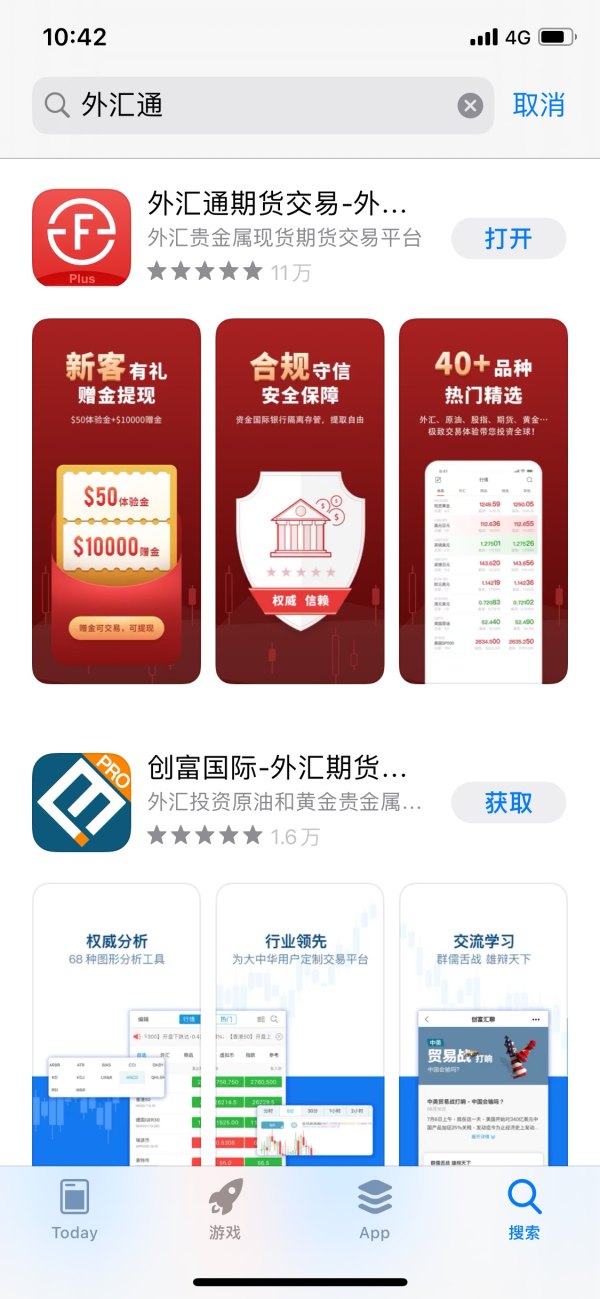Tap 打开 to open 外汇通期货交易
The height and width of the screenshot is (1299, 600).
[x=508, y=239]
